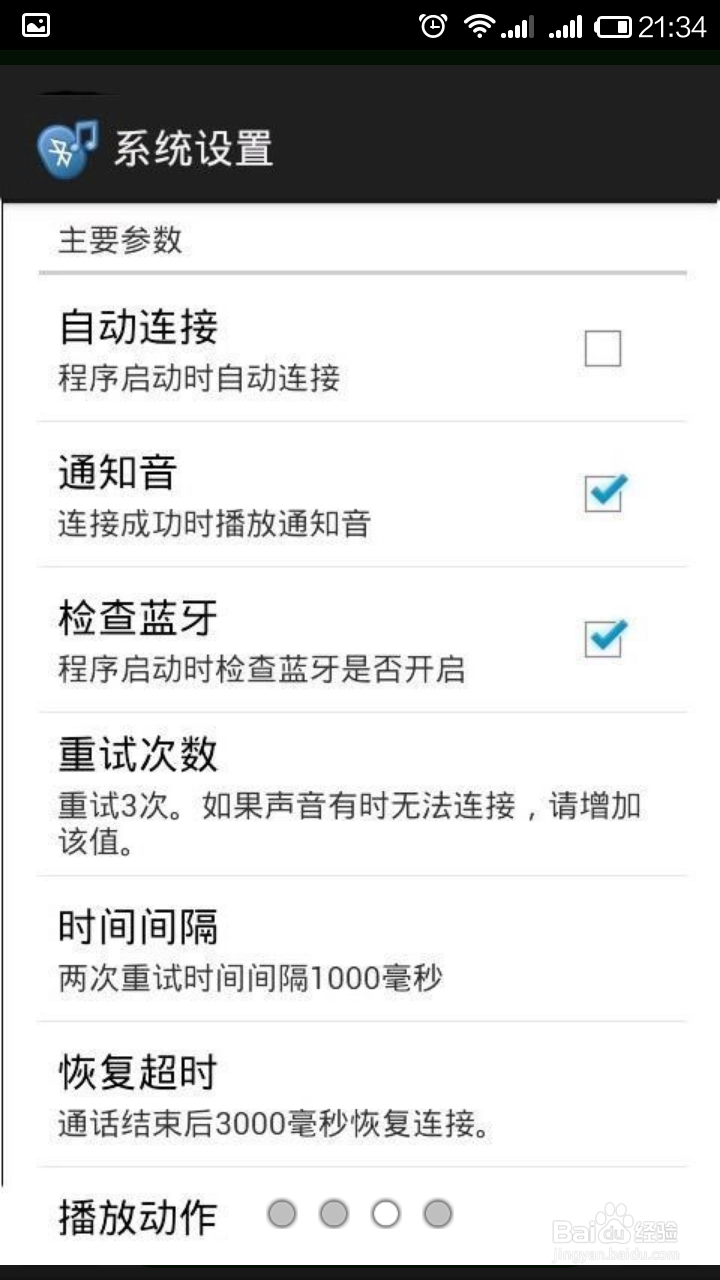Viewport: 720px width, 1280px height.
Task: Pick the second 播放动作 circle
Action: click(334, 1213)
